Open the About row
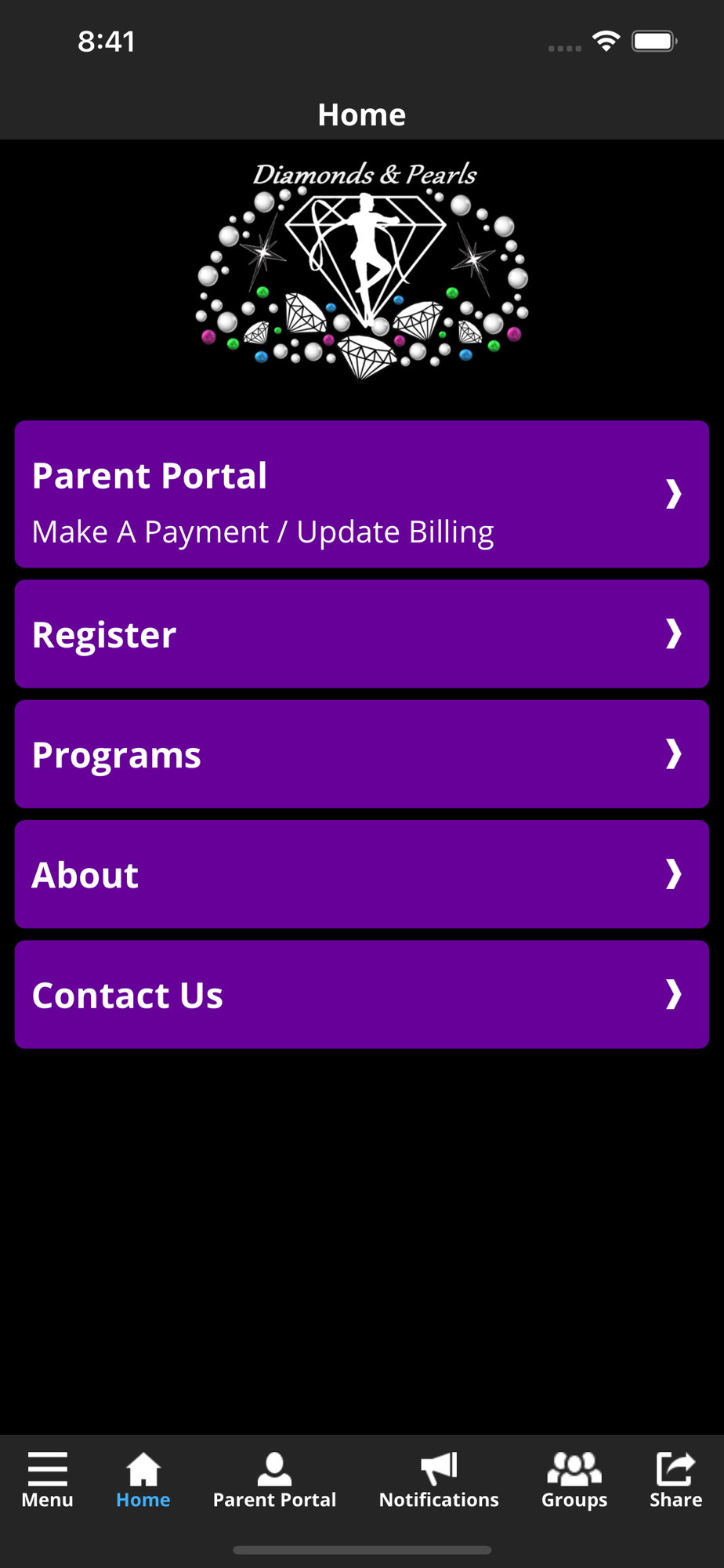This screenshot has height=1568, width=724. (362, 874)
